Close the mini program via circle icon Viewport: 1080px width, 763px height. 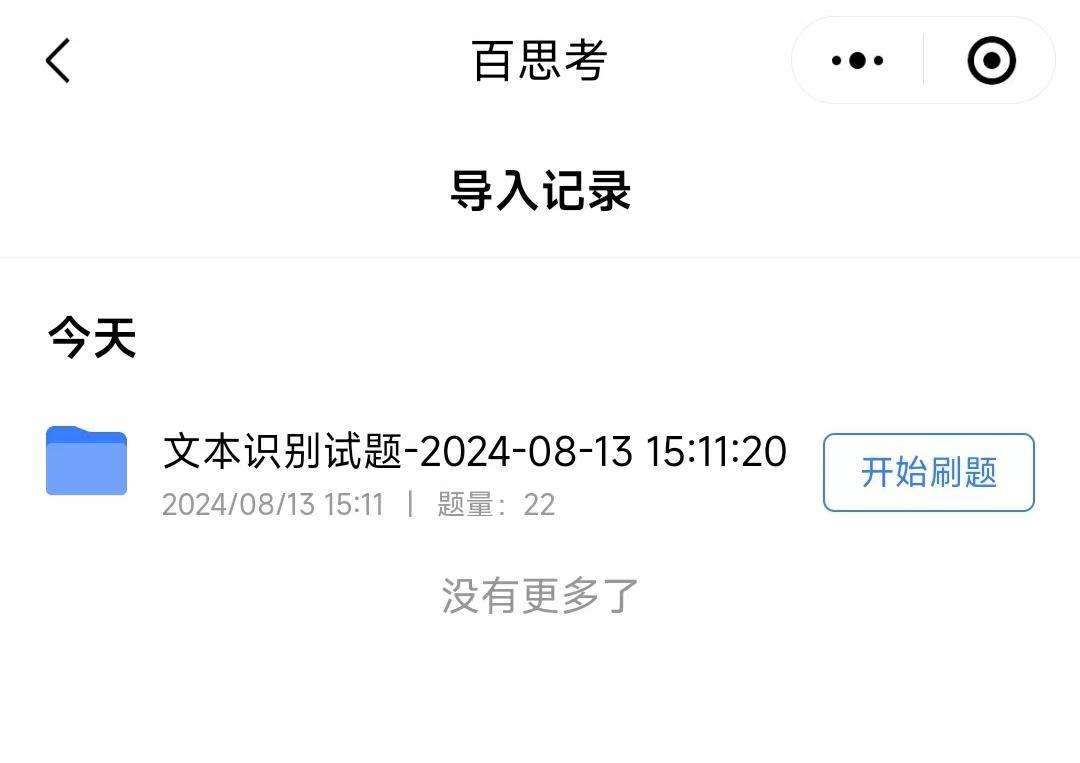tap(991, 61)
